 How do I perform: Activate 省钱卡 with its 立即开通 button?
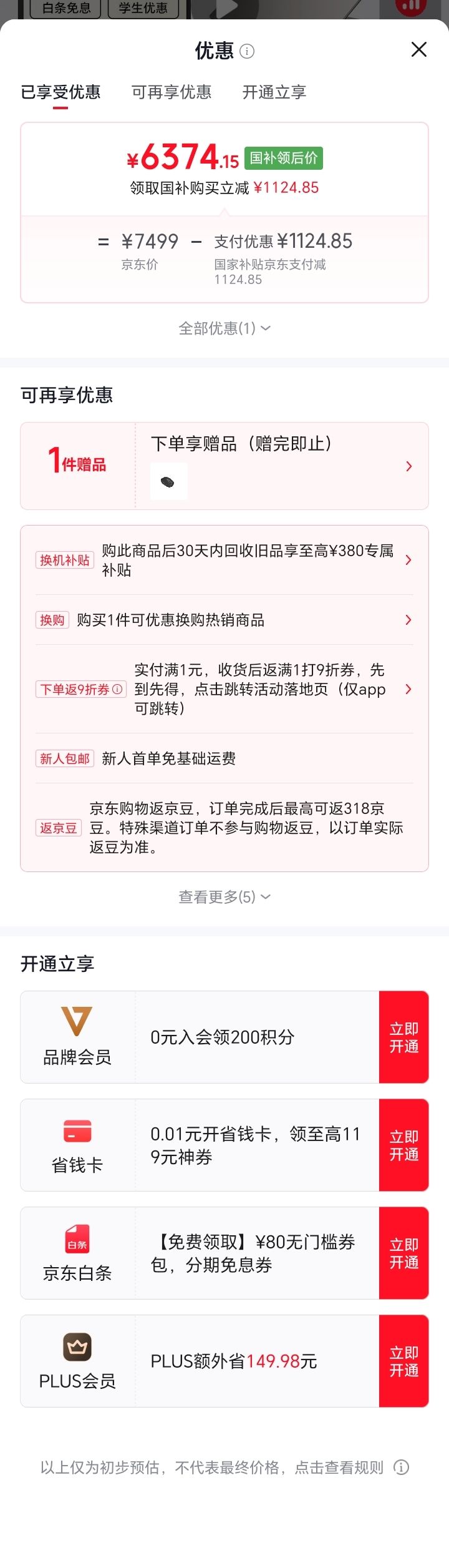(x=403, y=1145)
